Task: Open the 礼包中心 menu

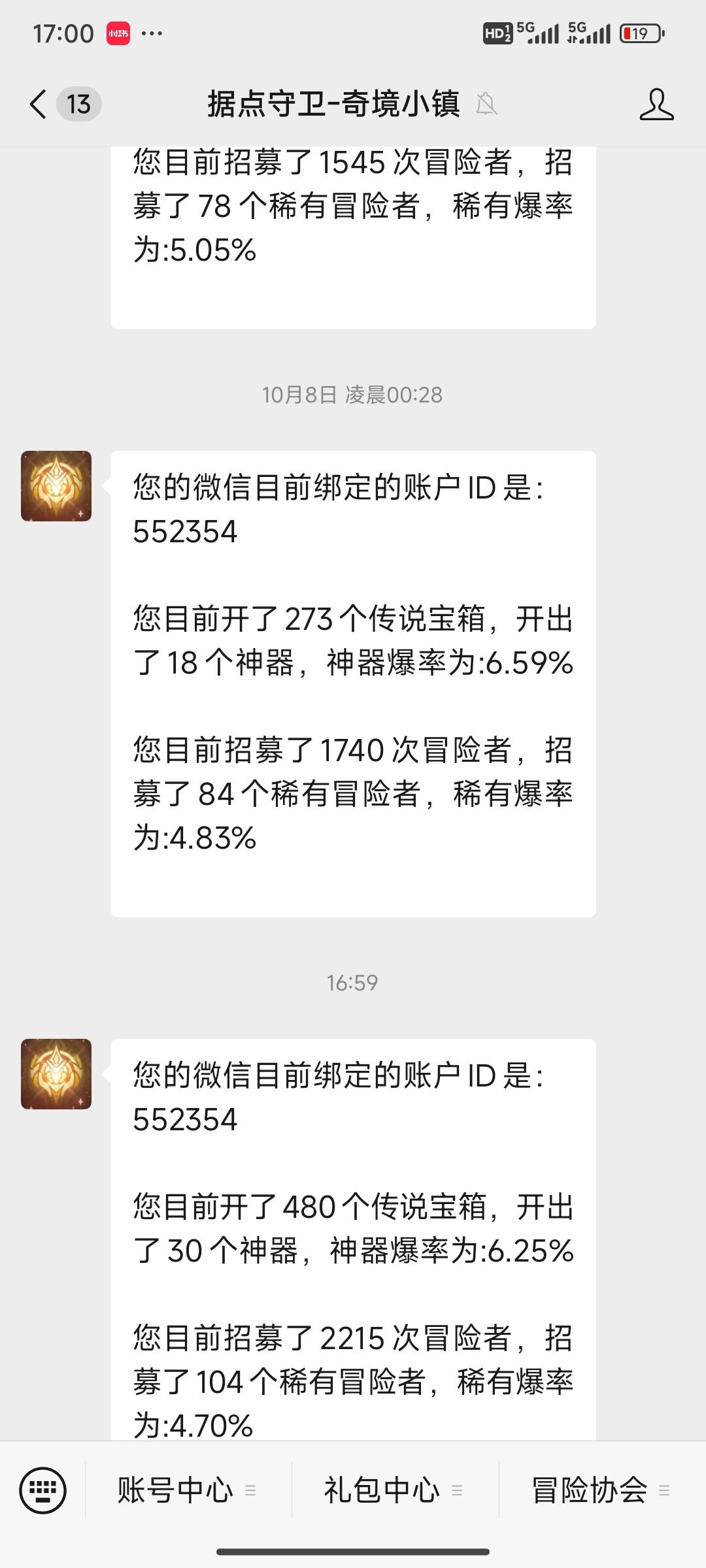Action: point(394,1490)
